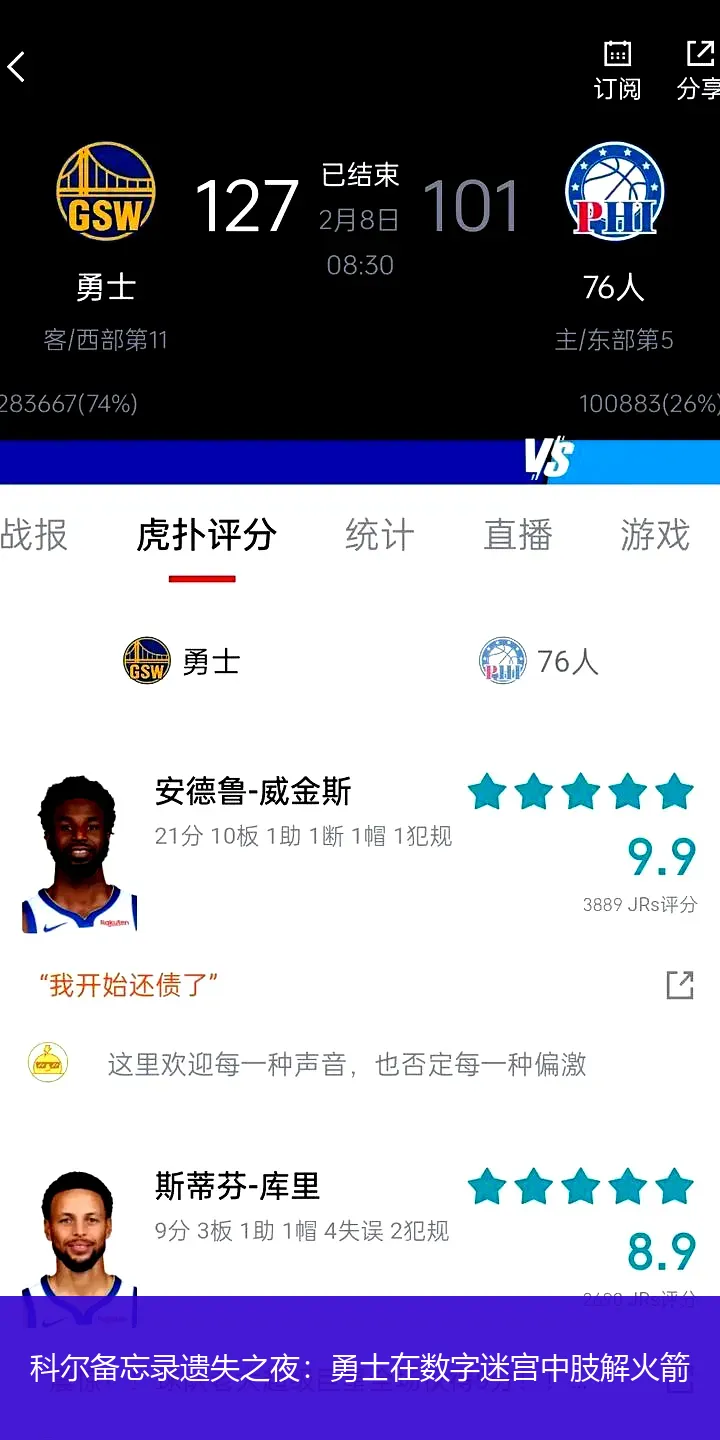Open the 76人 PHI team logo
Viewport: 720px width, 1440px height.
pos(614,191)
